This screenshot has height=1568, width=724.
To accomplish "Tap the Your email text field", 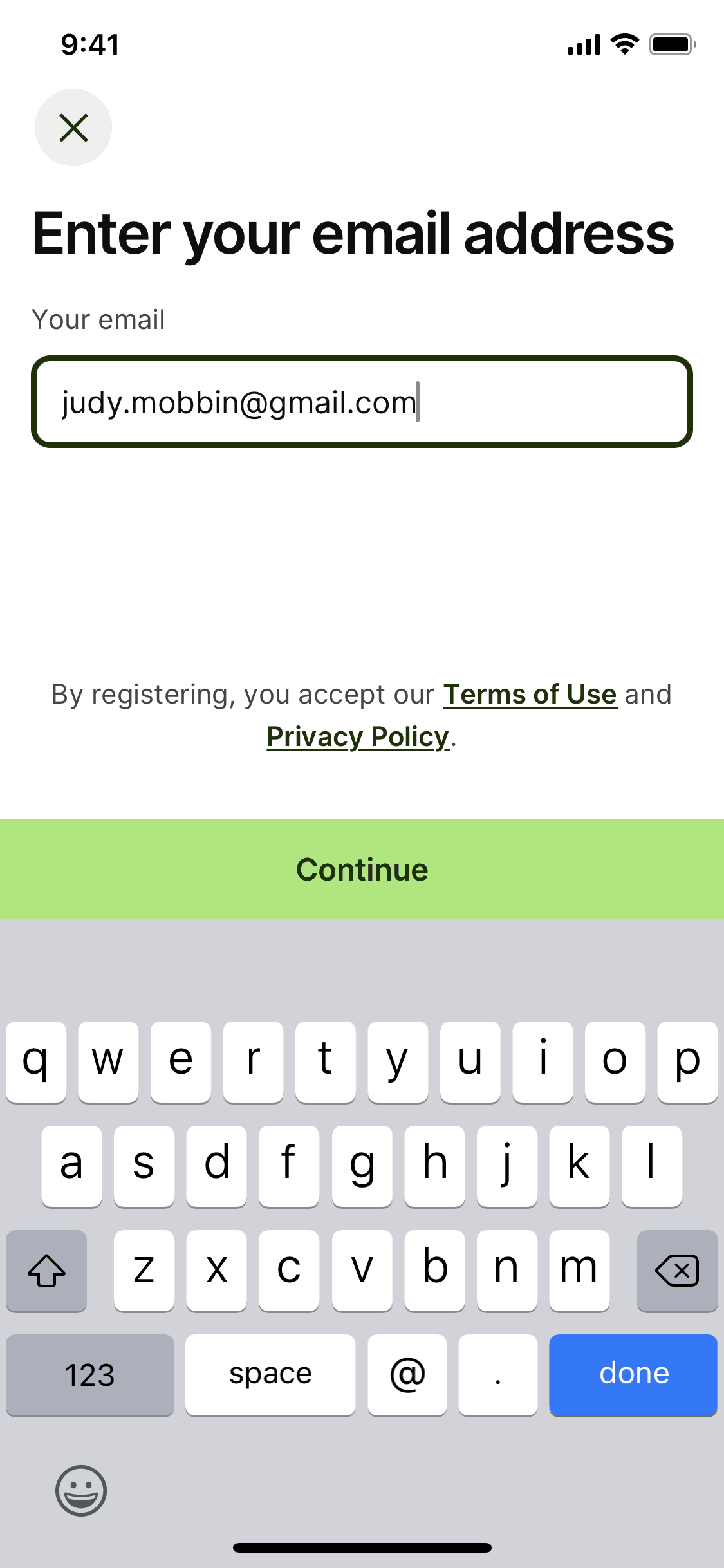I will pyautogui.click(x=362, y=402).
